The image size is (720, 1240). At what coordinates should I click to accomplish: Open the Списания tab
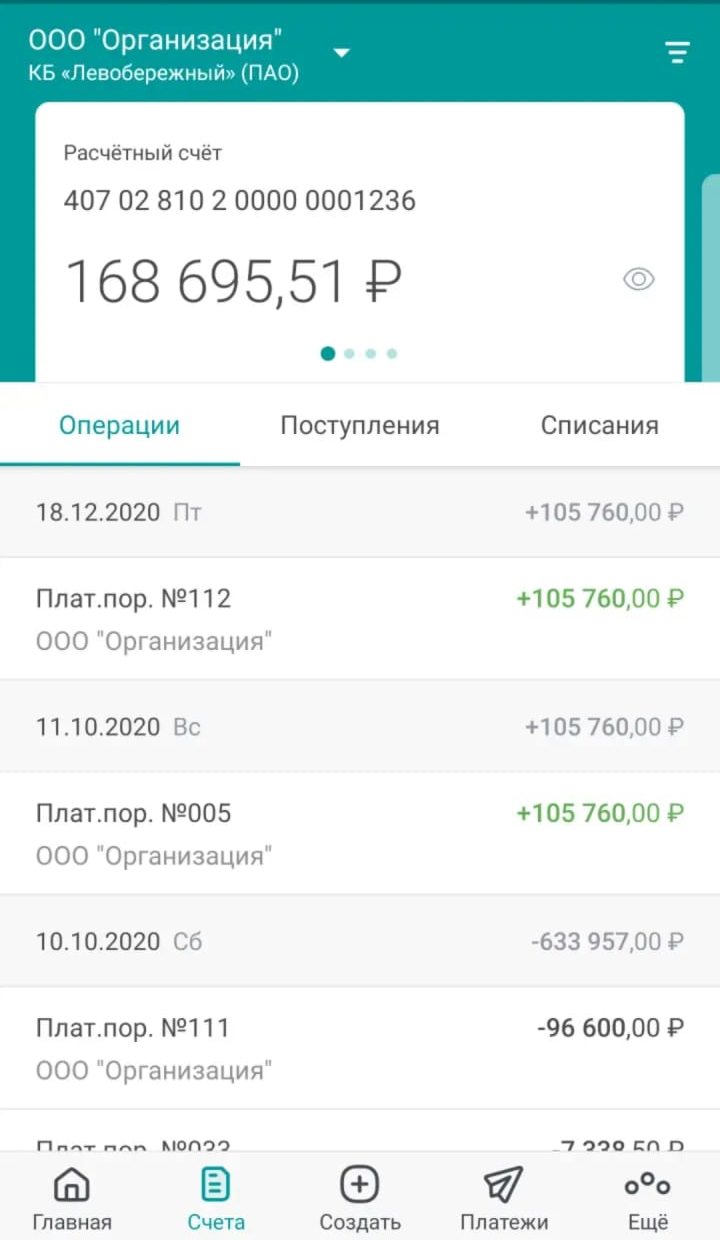click(x=598, y=424)
